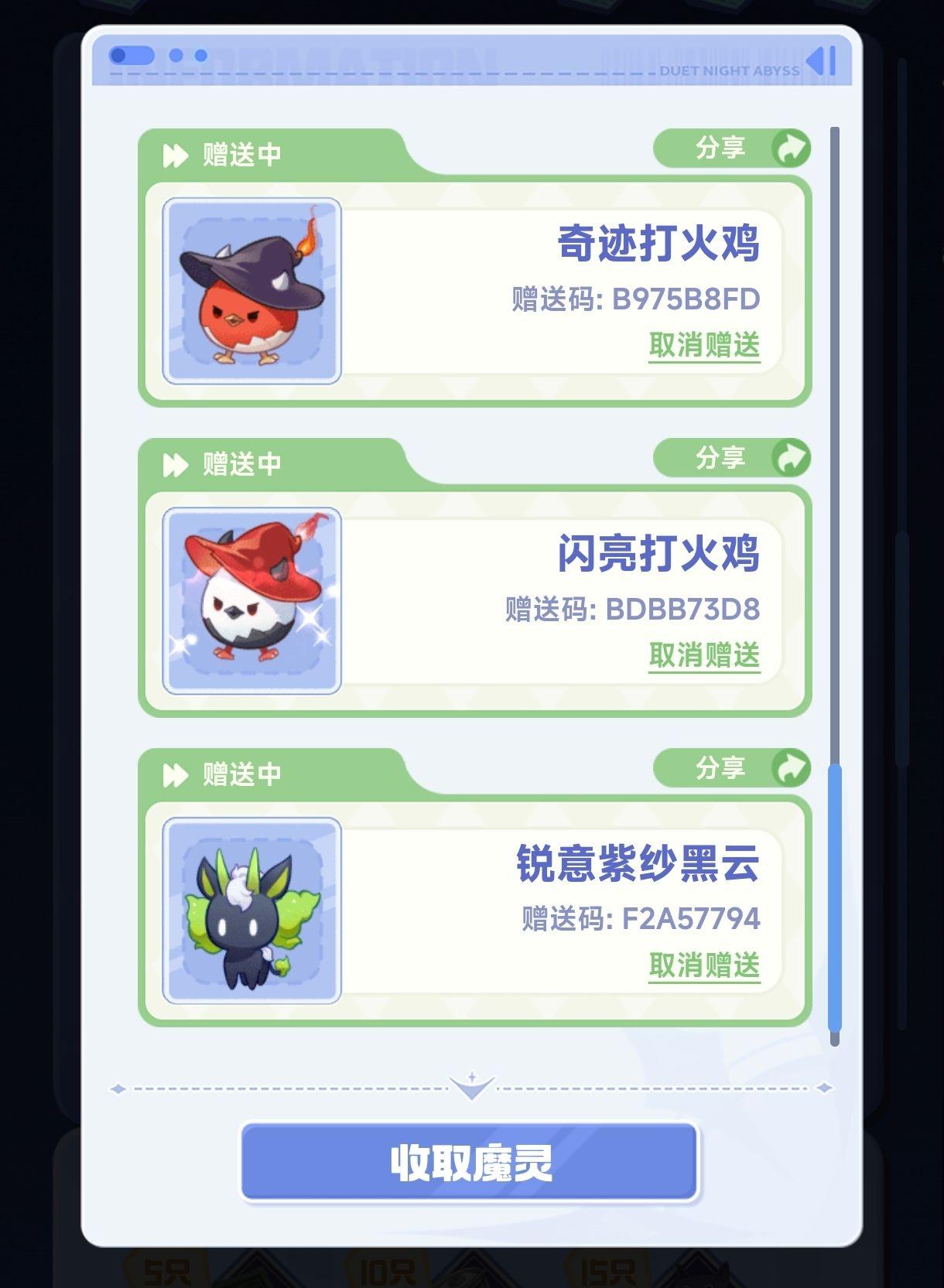944x1288 pixels.
Task: Cancel gifting 闪亮打火鸡
Action: 704,655
